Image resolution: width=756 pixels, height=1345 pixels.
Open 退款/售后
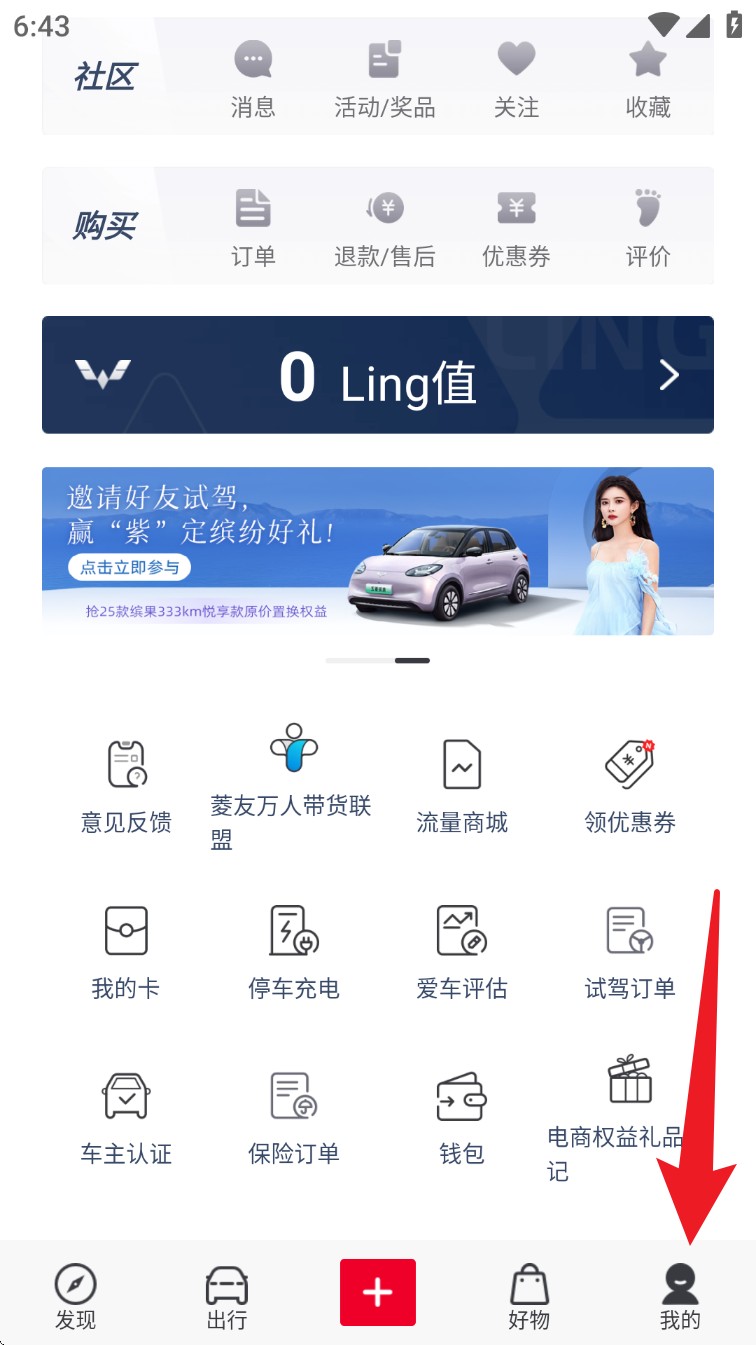(x=385, y=228)
